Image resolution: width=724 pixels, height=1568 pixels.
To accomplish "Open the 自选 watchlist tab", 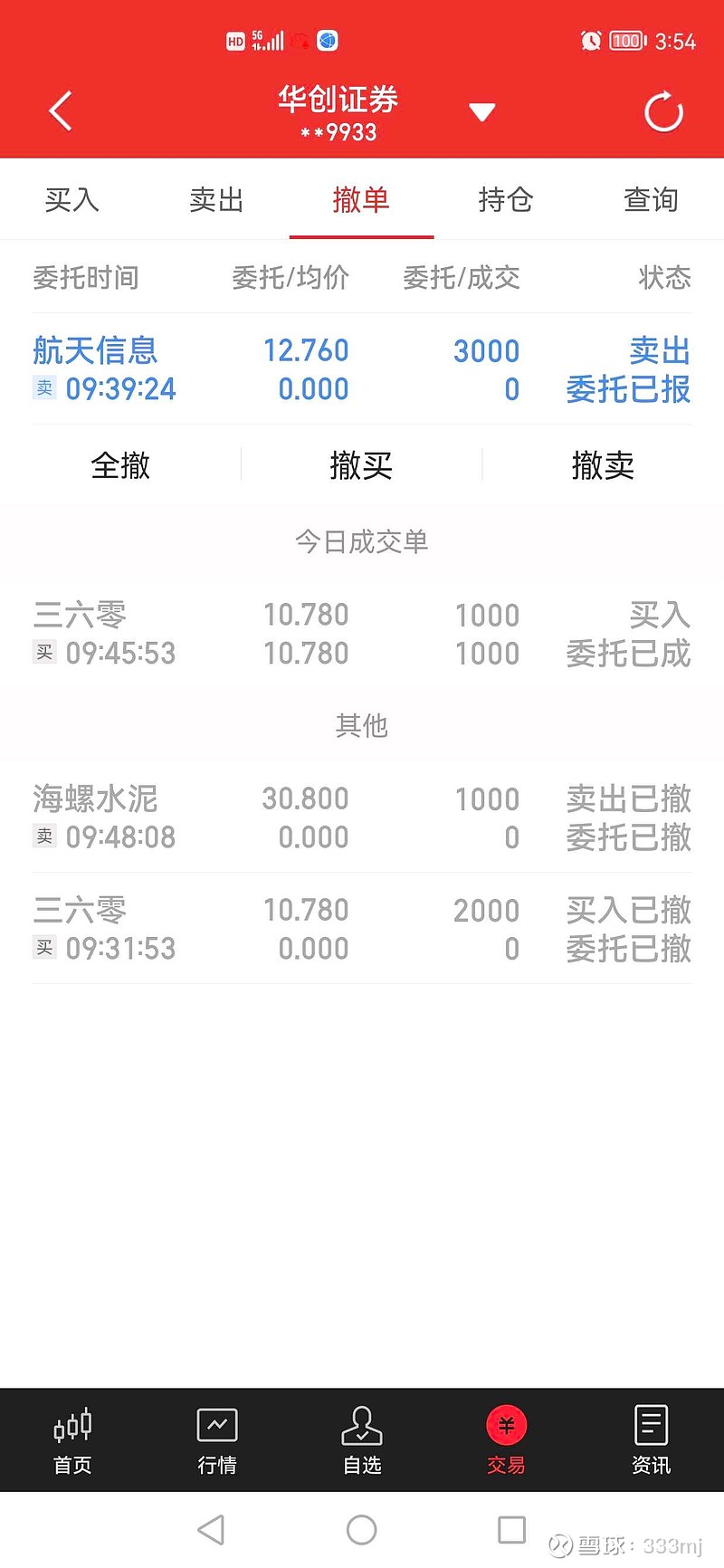I will coord(362,1440).
